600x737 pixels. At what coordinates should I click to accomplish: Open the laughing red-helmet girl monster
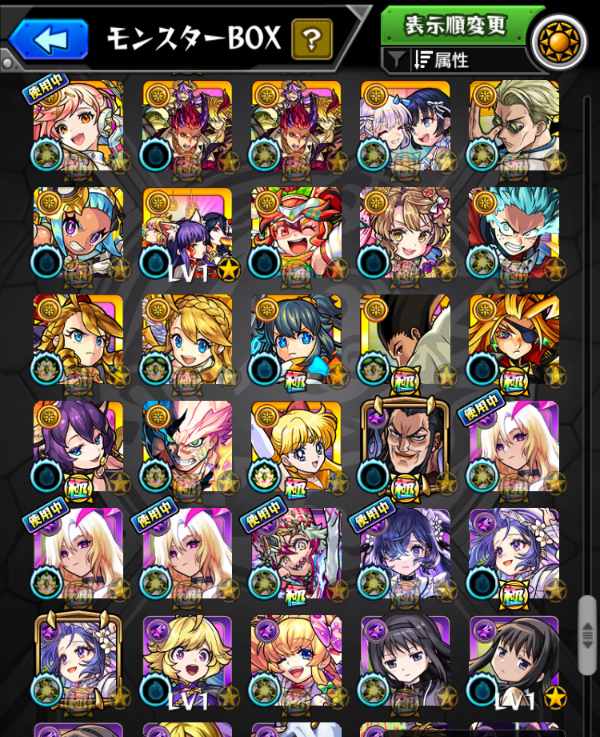(x=295, y=232)
